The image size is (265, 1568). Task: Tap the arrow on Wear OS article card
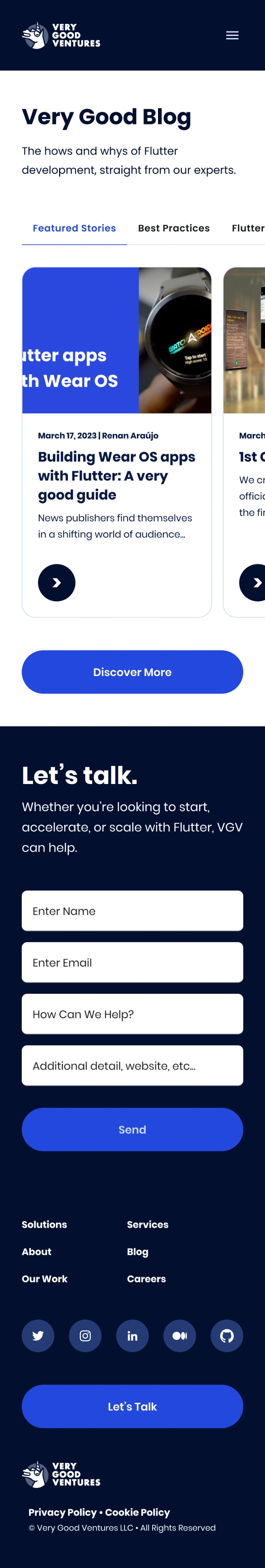point(57,583)
